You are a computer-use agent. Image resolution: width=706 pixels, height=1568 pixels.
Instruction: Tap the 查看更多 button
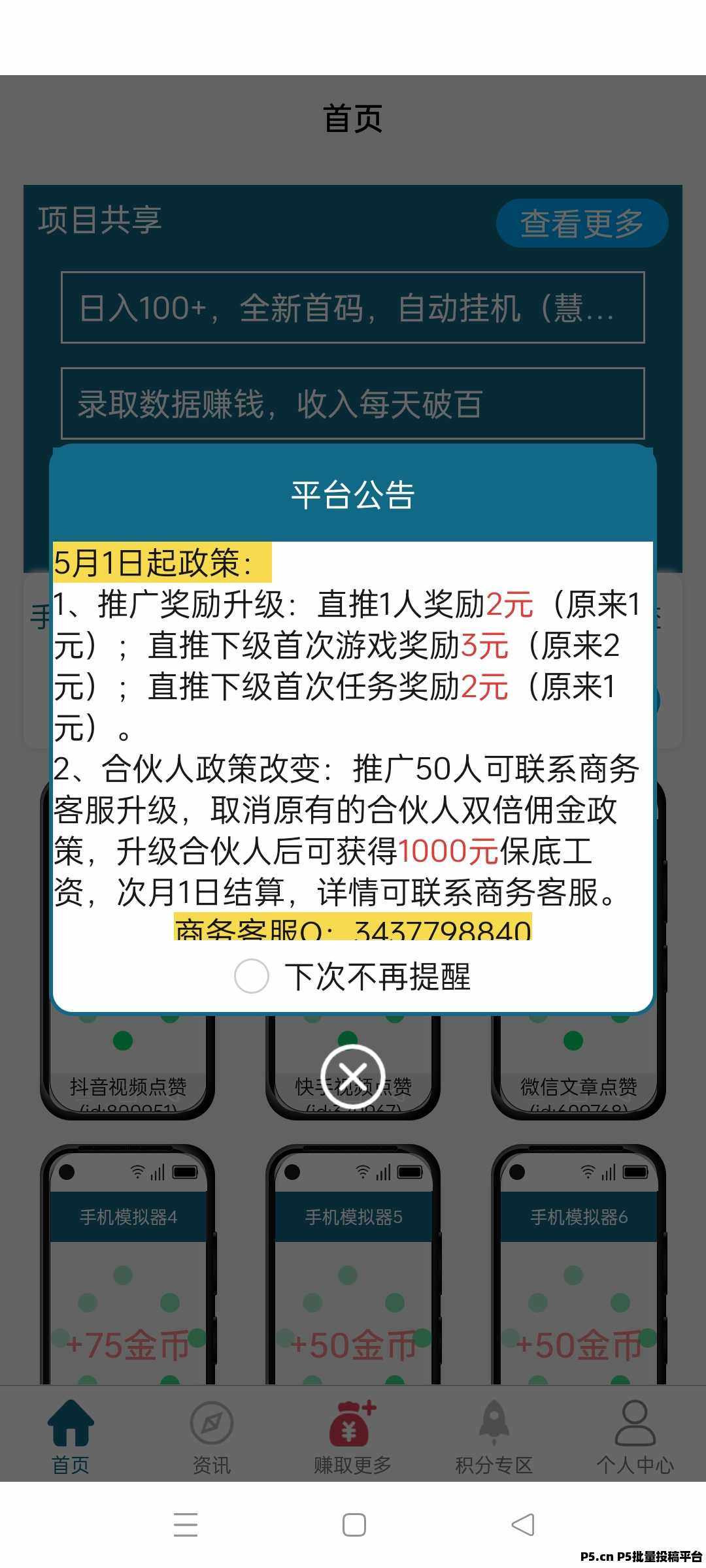point(582,223)
